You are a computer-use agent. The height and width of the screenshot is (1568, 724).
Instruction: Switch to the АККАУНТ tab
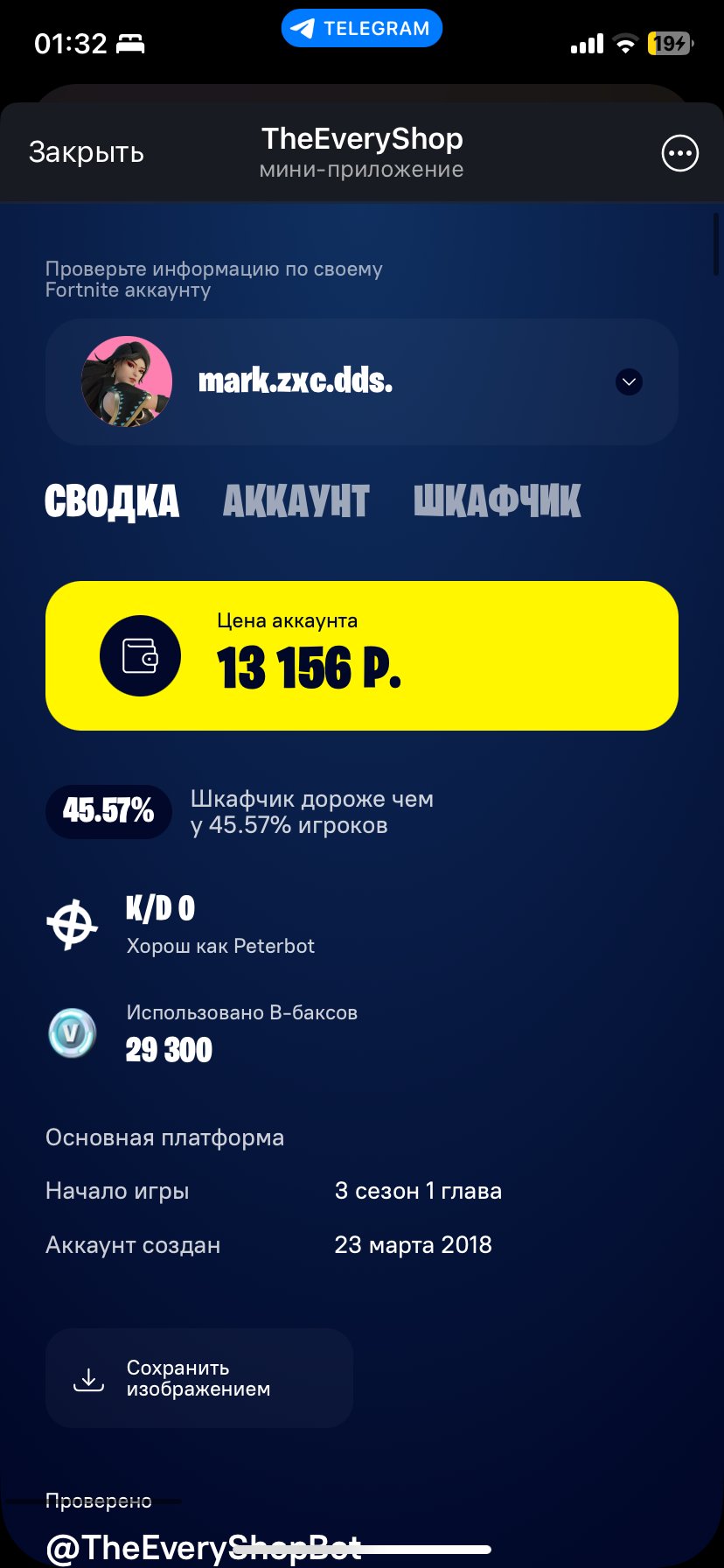tap(296, 501)
